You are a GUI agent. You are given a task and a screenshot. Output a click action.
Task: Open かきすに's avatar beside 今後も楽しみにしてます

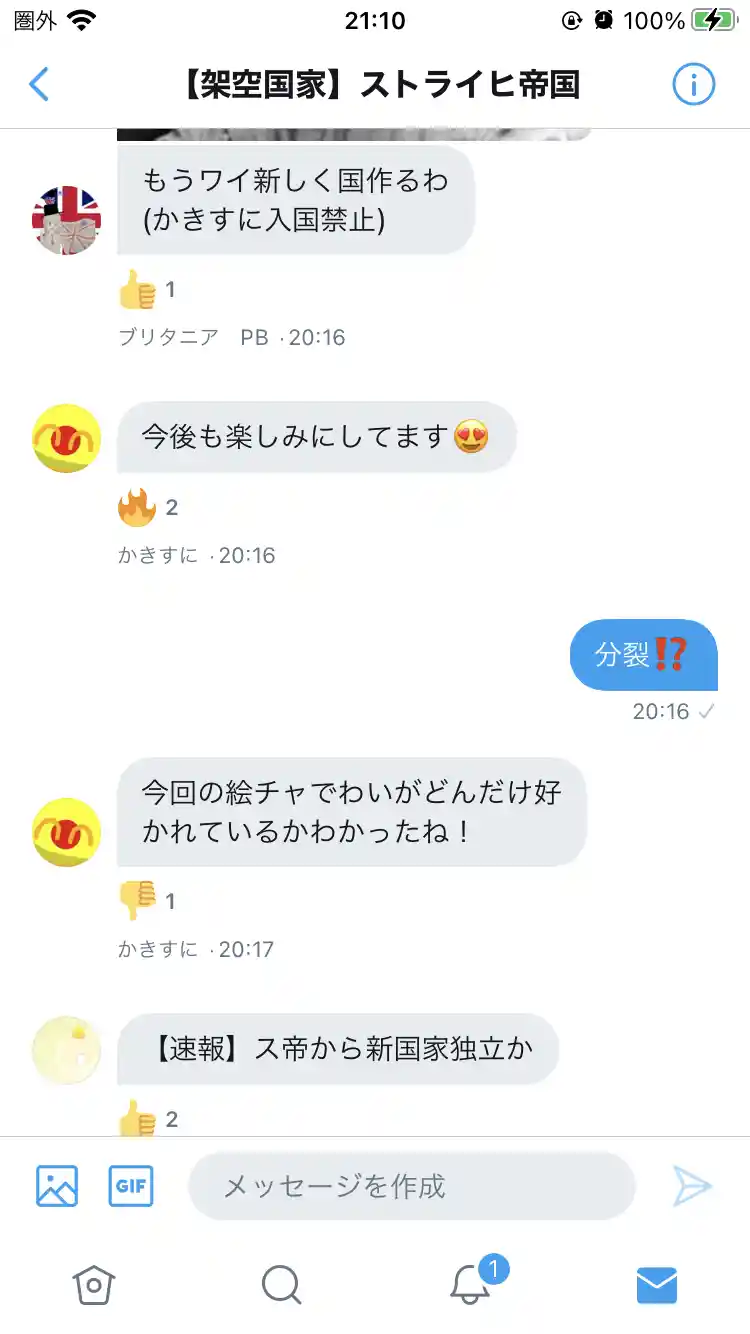(67, 438)
